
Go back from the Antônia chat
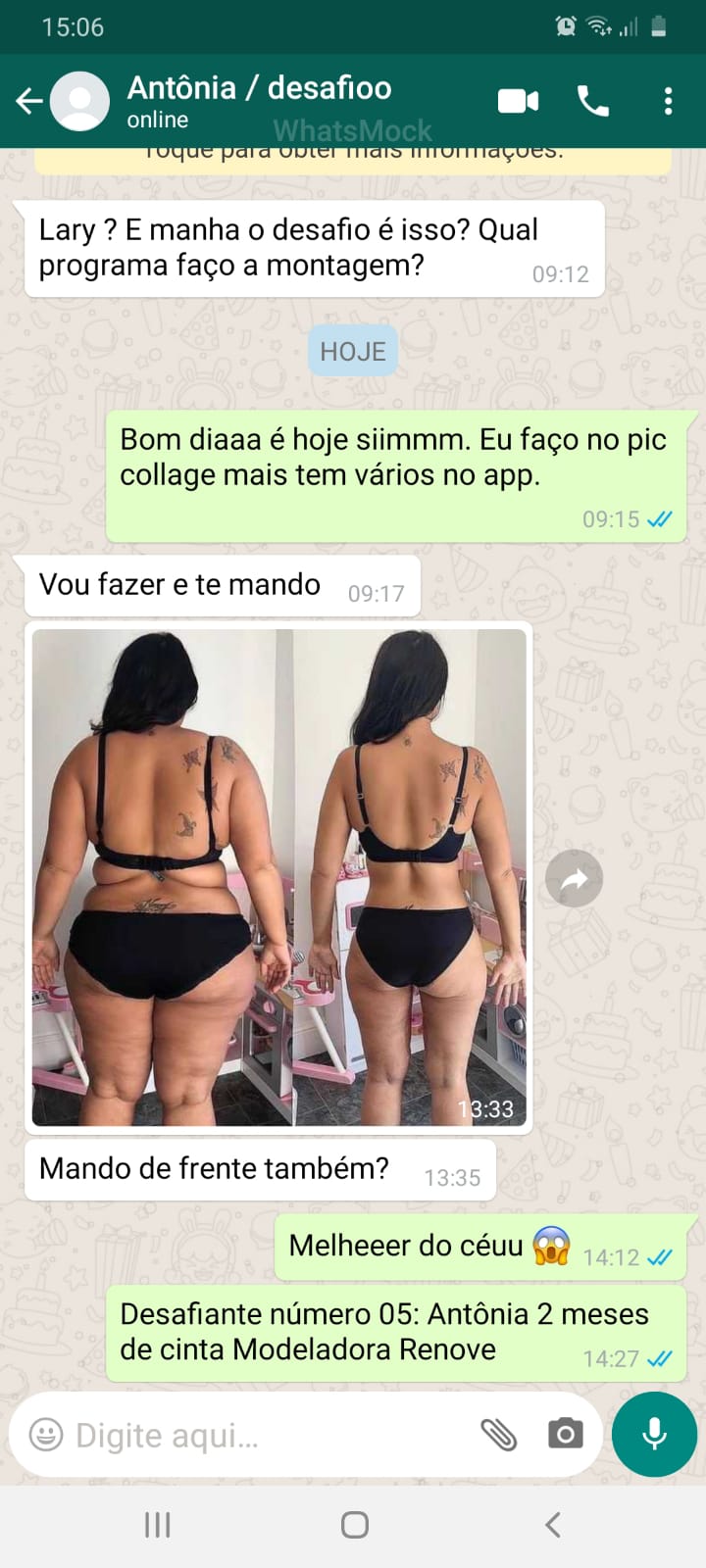pyautogui.click(x=29, y=100)
